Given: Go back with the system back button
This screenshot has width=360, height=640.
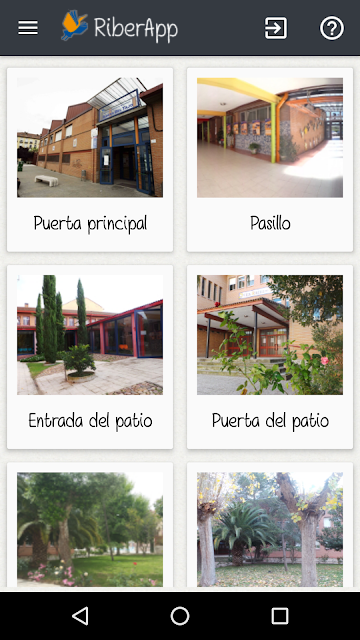Looking at the screenshot, I should pos(80,616).
